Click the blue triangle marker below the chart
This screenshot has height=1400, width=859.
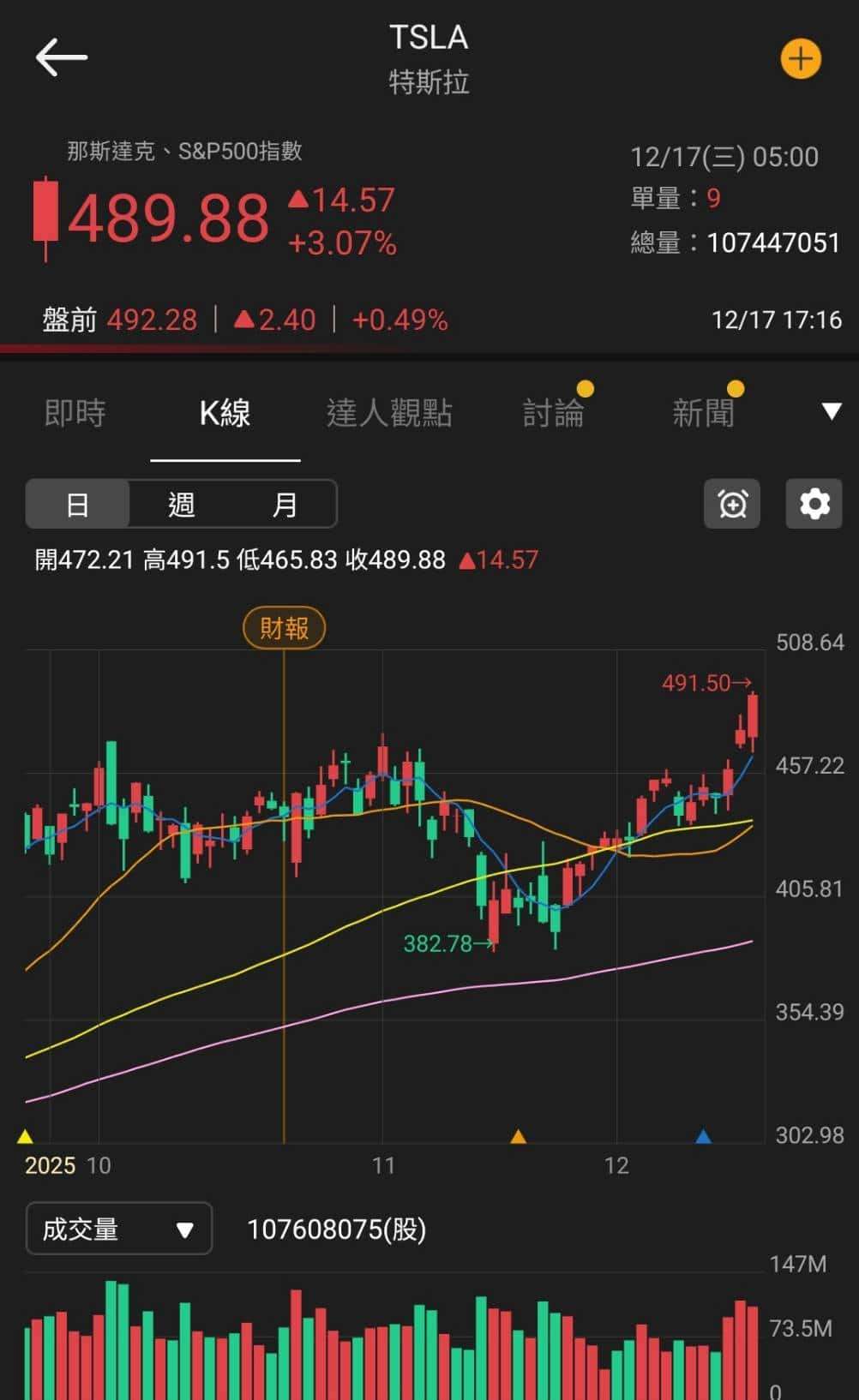tap(703, 1137)
